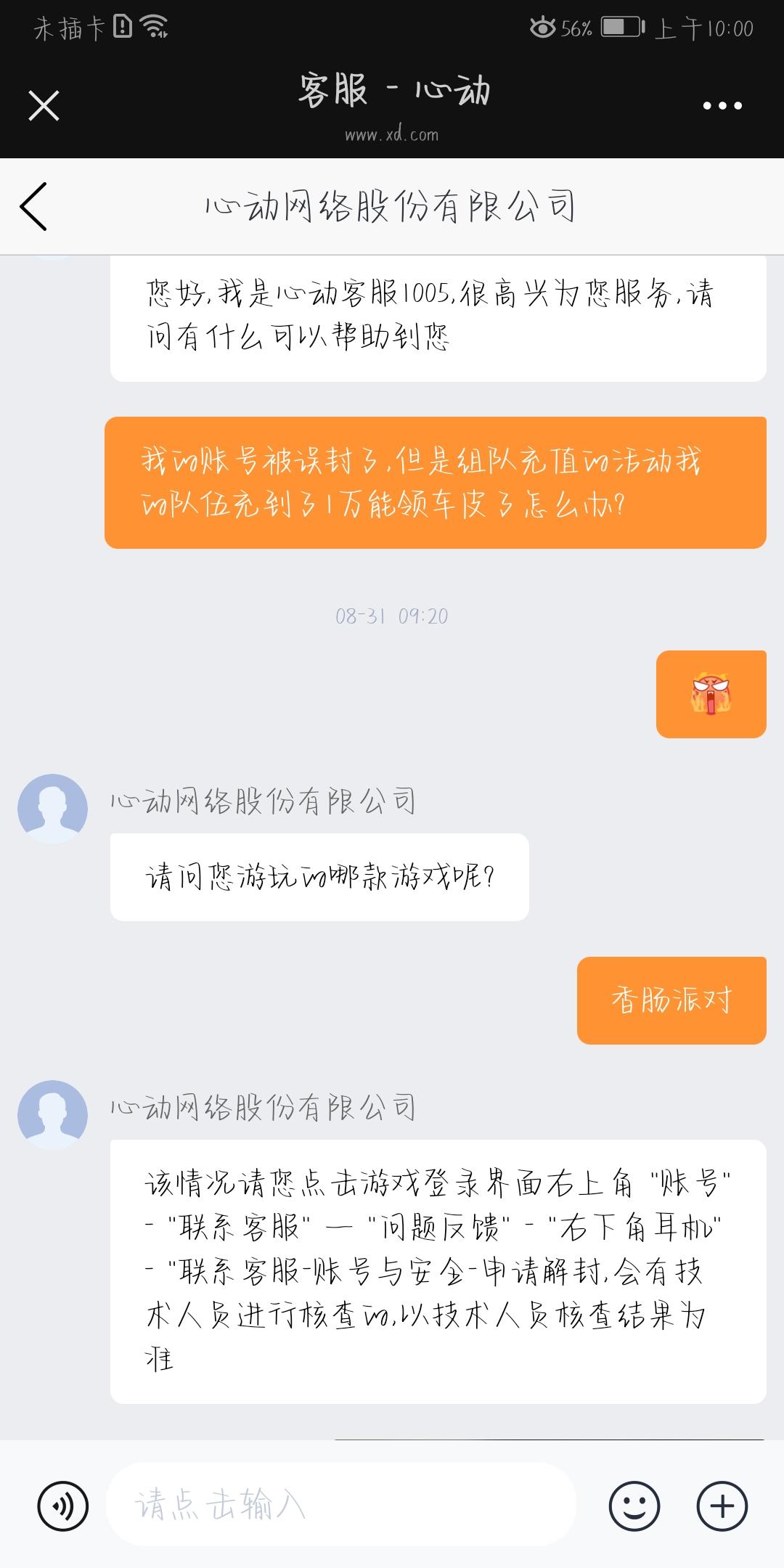Tap the www.xd.com address text

pos(392,134)
